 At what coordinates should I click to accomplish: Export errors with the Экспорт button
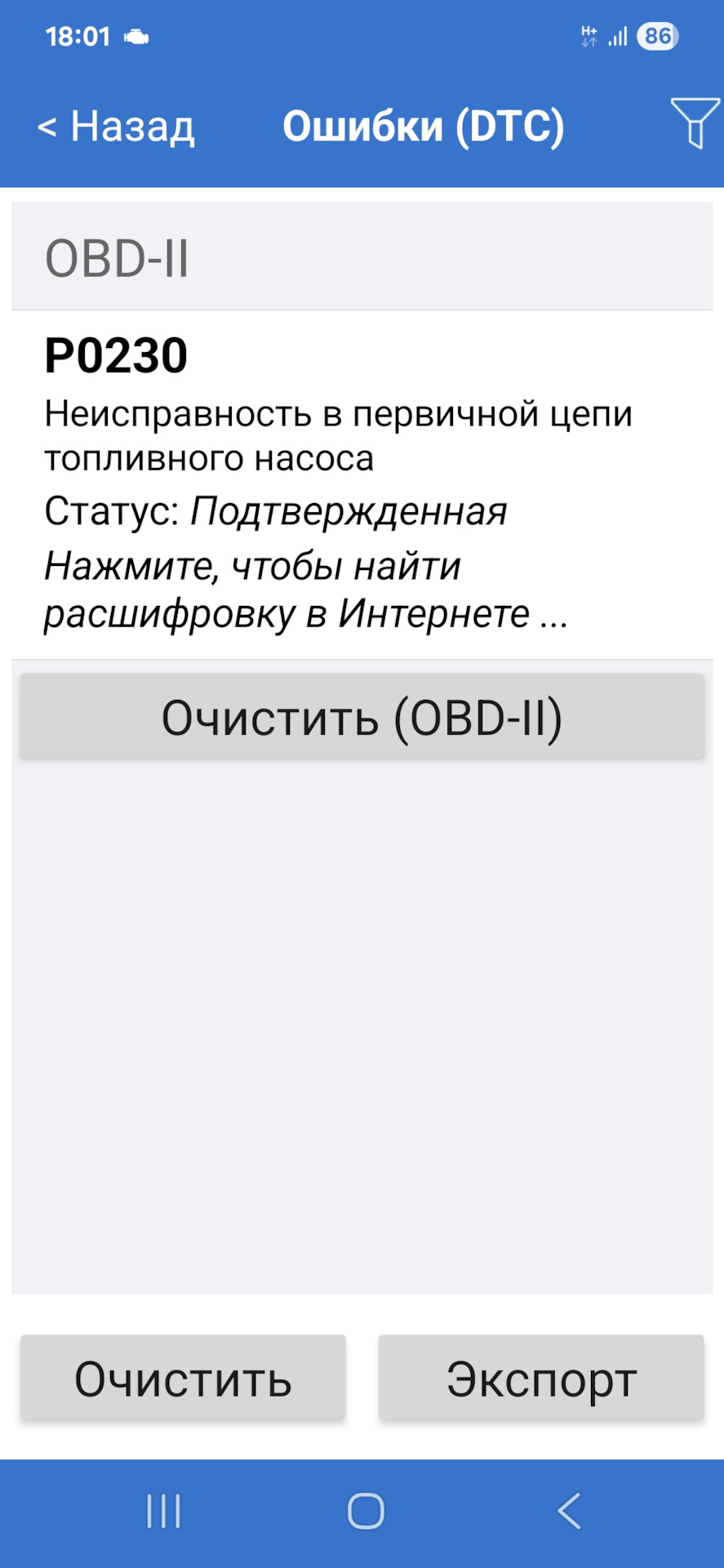point(540,1379)
